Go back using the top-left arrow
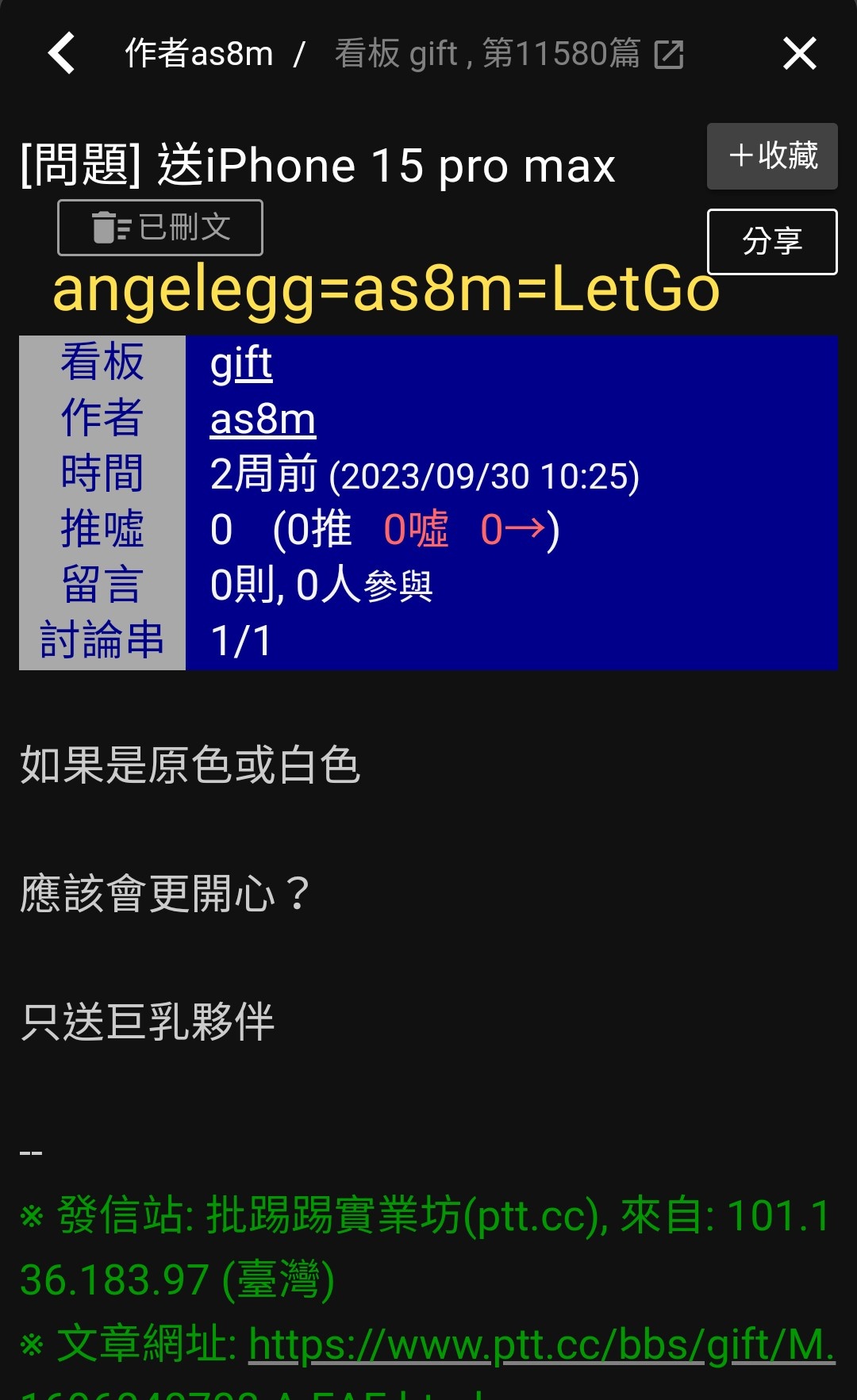This screenshot has width=857, height=1400. click(x=61, y=53)
